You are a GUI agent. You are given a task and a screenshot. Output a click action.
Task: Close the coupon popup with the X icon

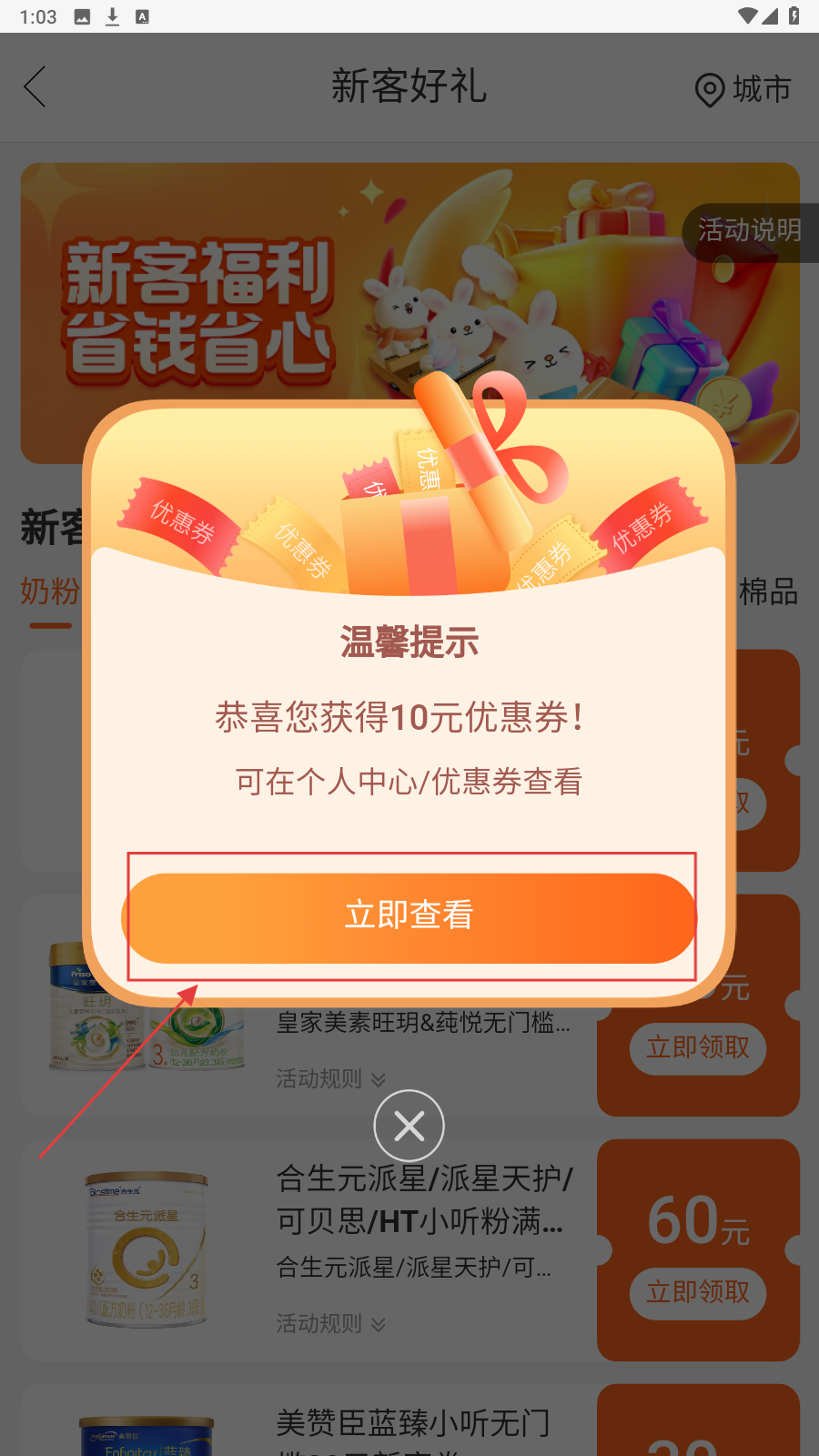coord(409,1127)
